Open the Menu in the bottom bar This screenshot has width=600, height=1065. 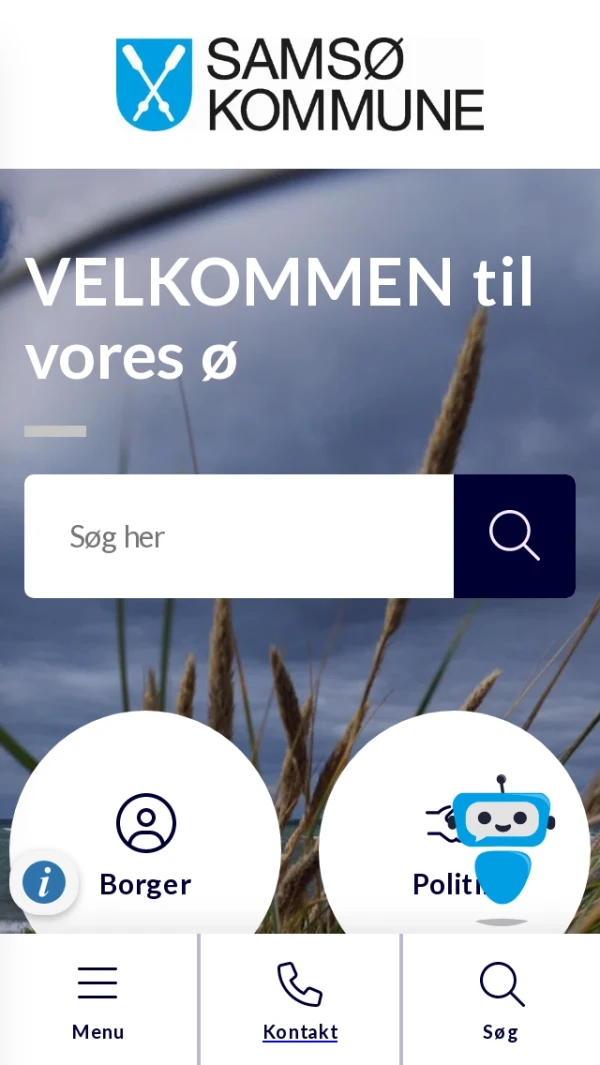(x=98, y=1000)
